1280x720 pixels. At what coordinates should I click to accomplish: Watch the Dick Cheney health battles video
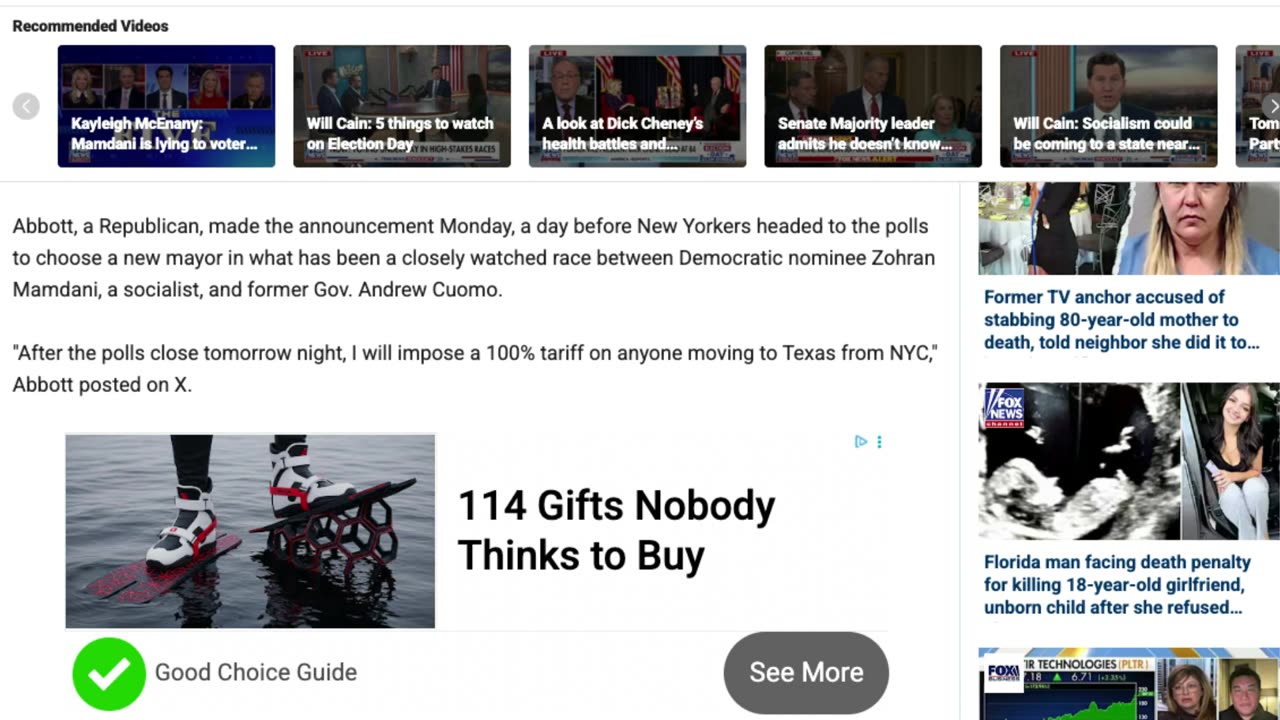(637, 105)
